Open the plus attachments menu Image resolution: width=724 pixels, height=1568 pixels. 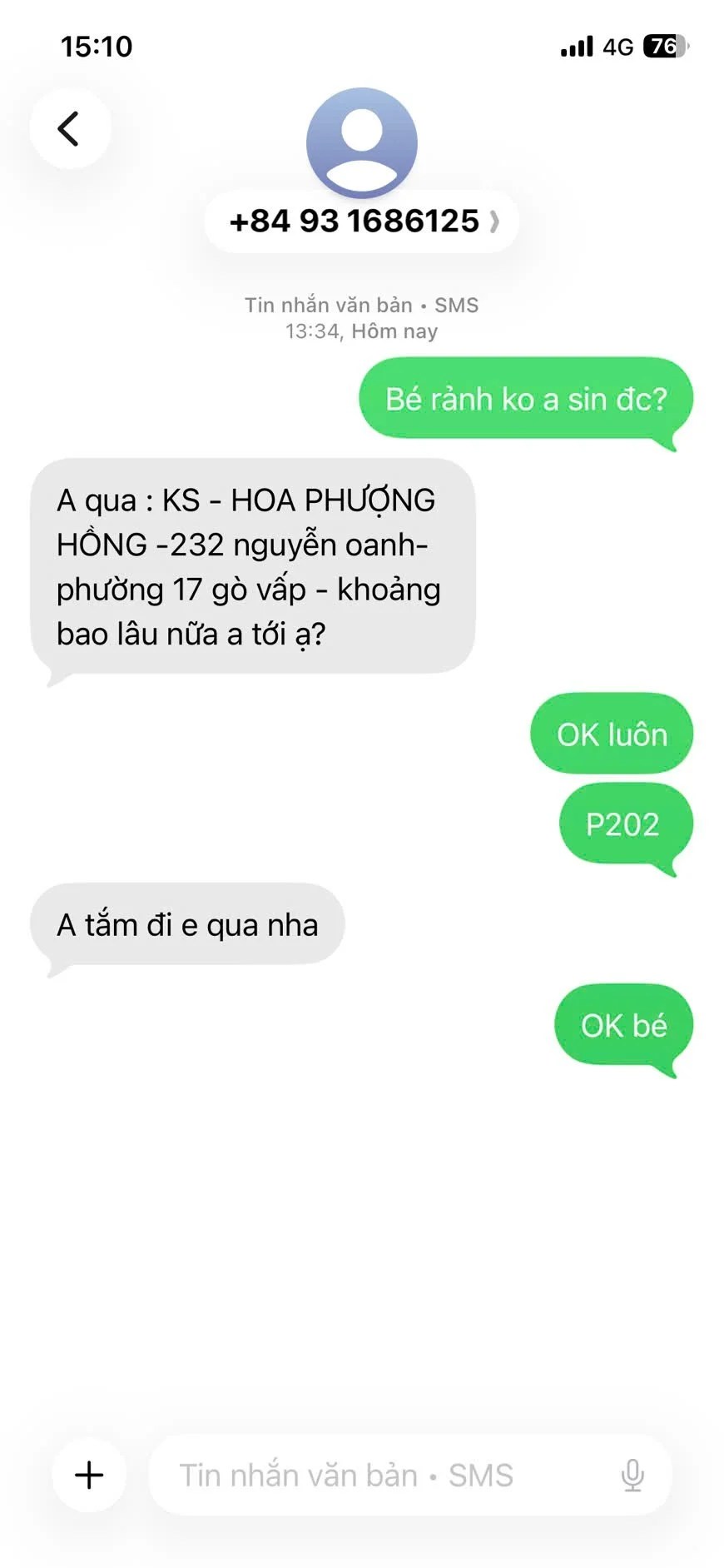[x=89, y=1475]
